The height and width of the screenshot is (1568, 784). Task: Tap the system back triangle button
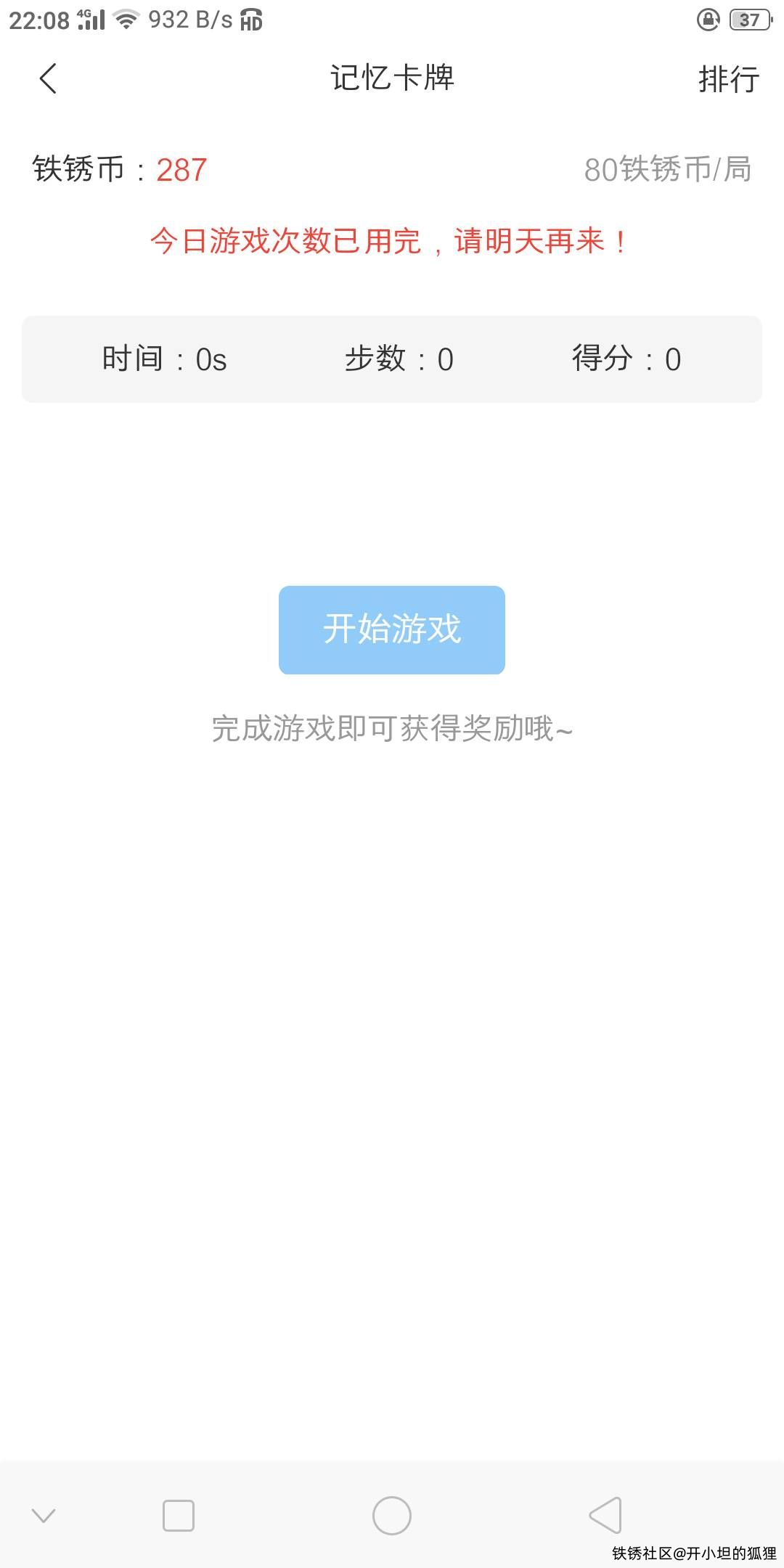[605, 1515]
